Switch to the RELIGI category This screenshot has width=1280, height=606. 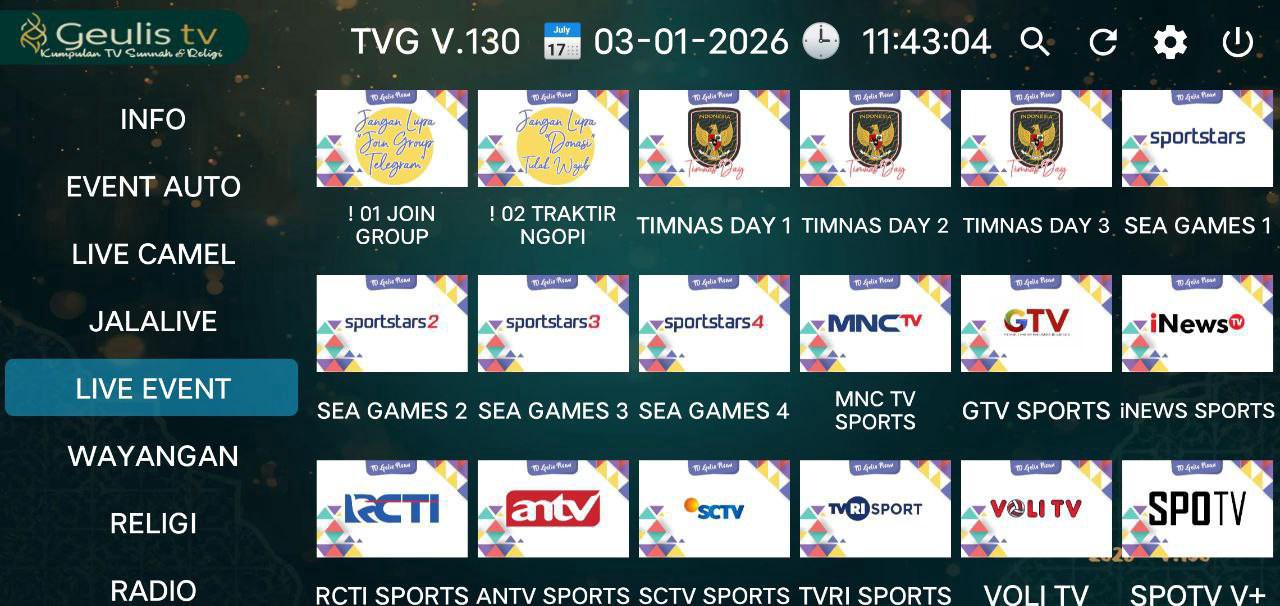(x=152, y=523)
